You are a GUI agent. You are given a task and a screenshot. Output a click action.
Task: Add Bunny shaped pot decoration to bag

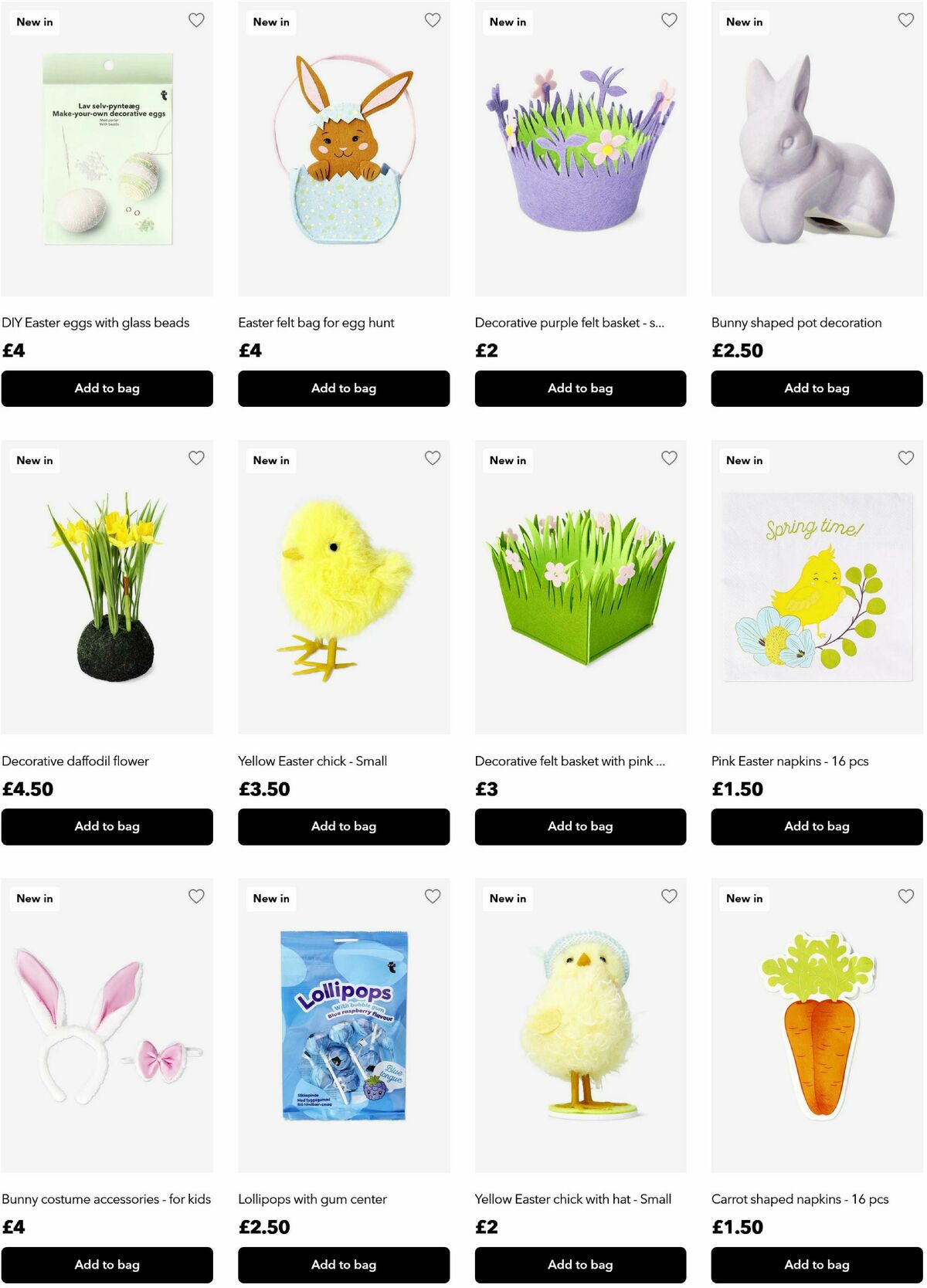click(x=817, y=388)
